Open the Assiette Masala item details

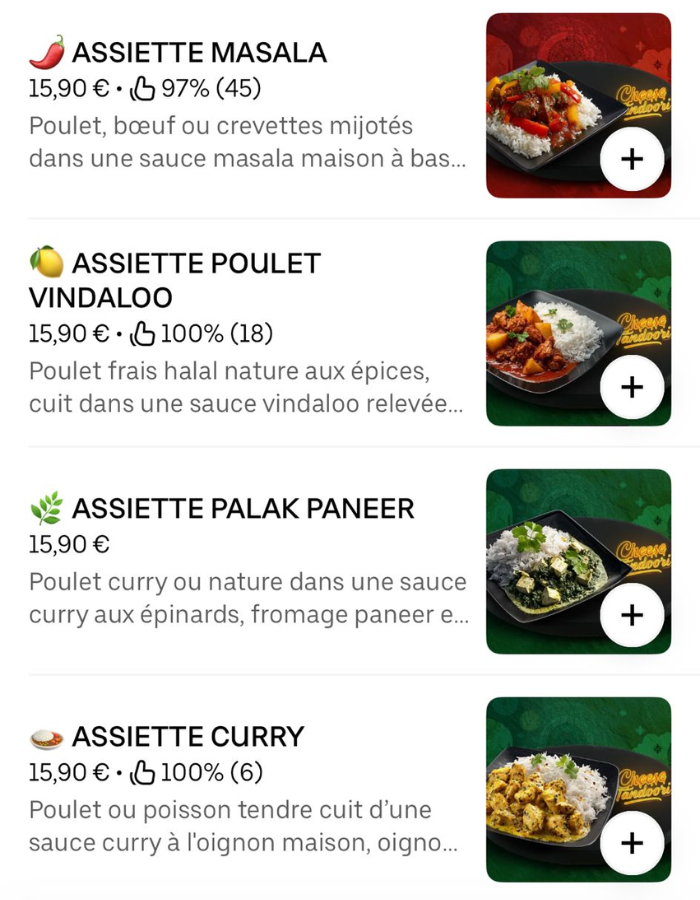pyautogui.click(x=199, y=52)
